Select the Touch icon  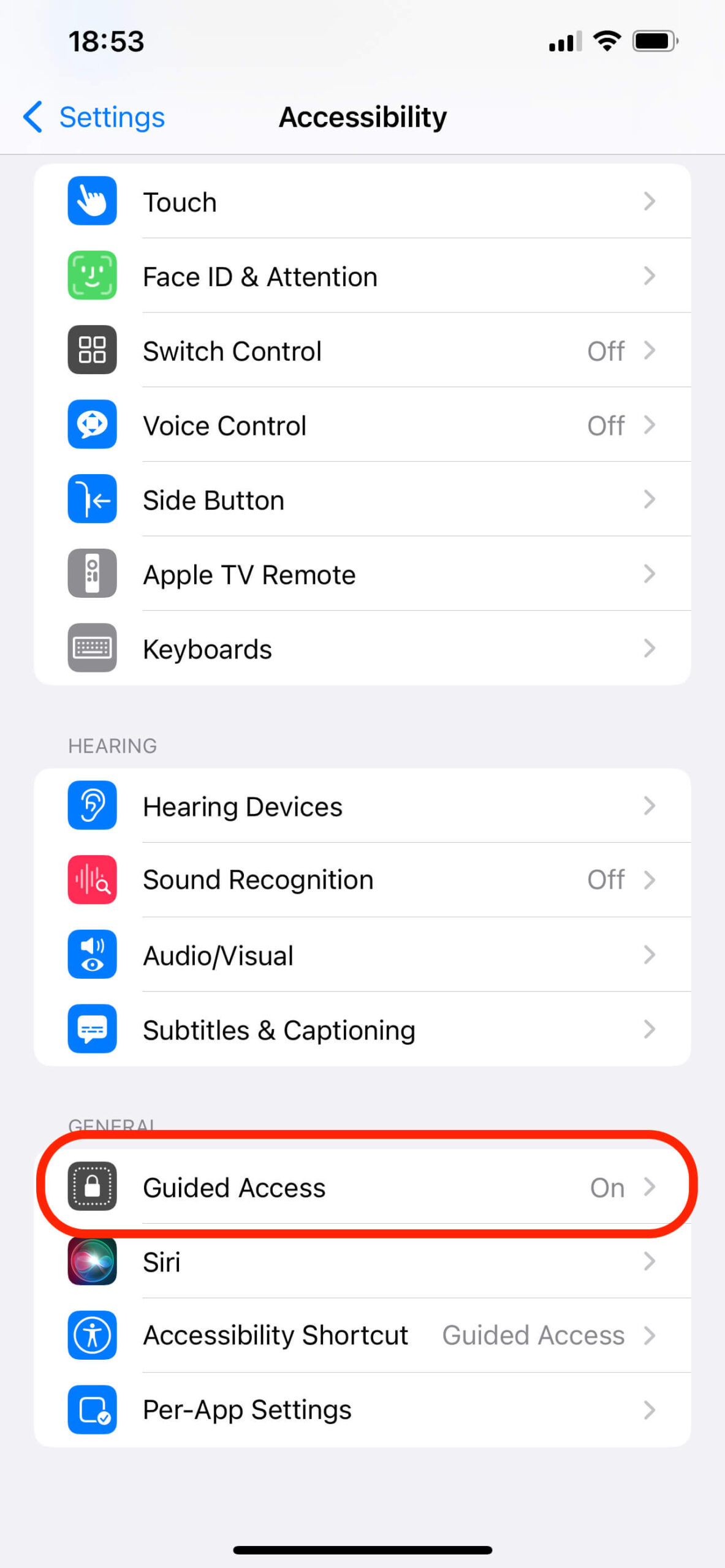click(x=92, y=202)
